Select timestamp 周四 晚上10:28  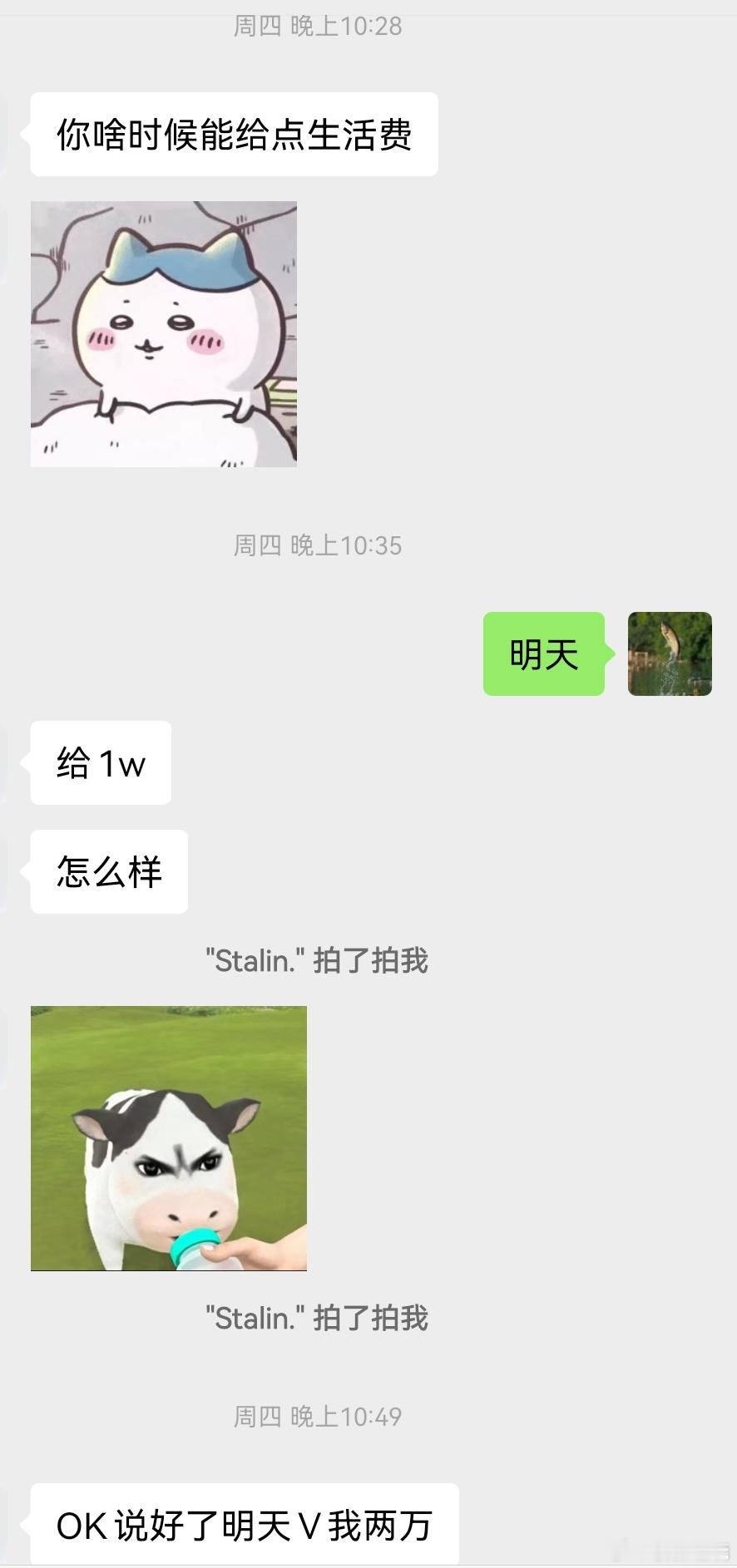pos(317,26)
